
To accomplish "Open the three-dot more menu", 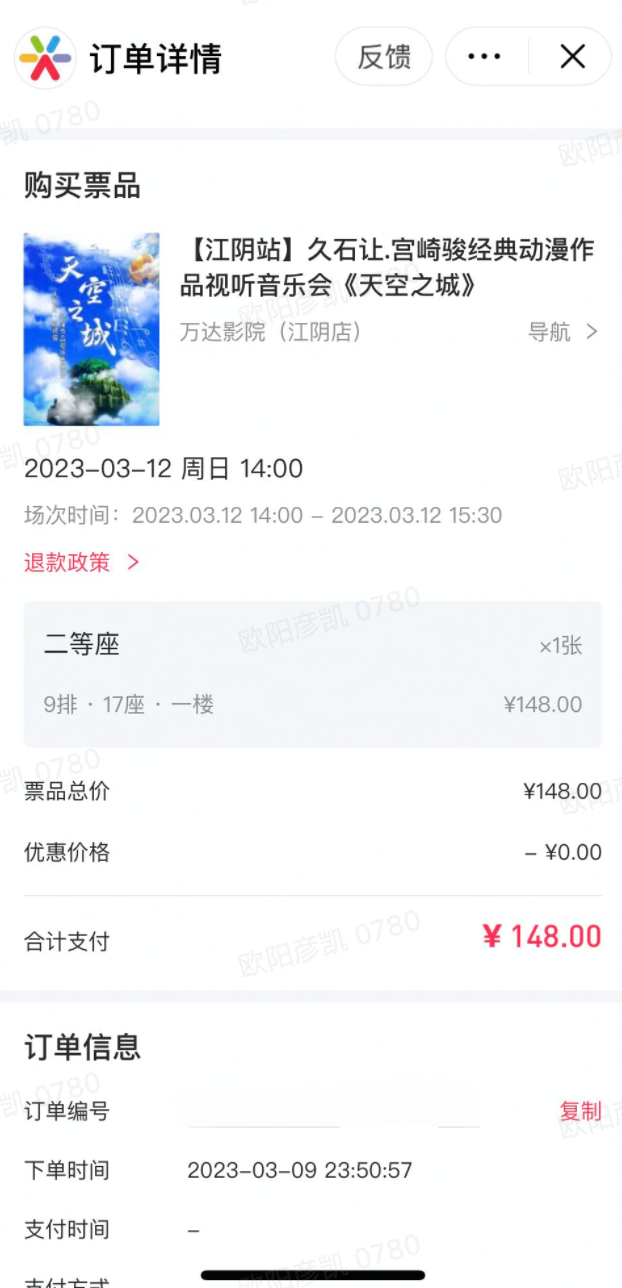I will [485, 57].
